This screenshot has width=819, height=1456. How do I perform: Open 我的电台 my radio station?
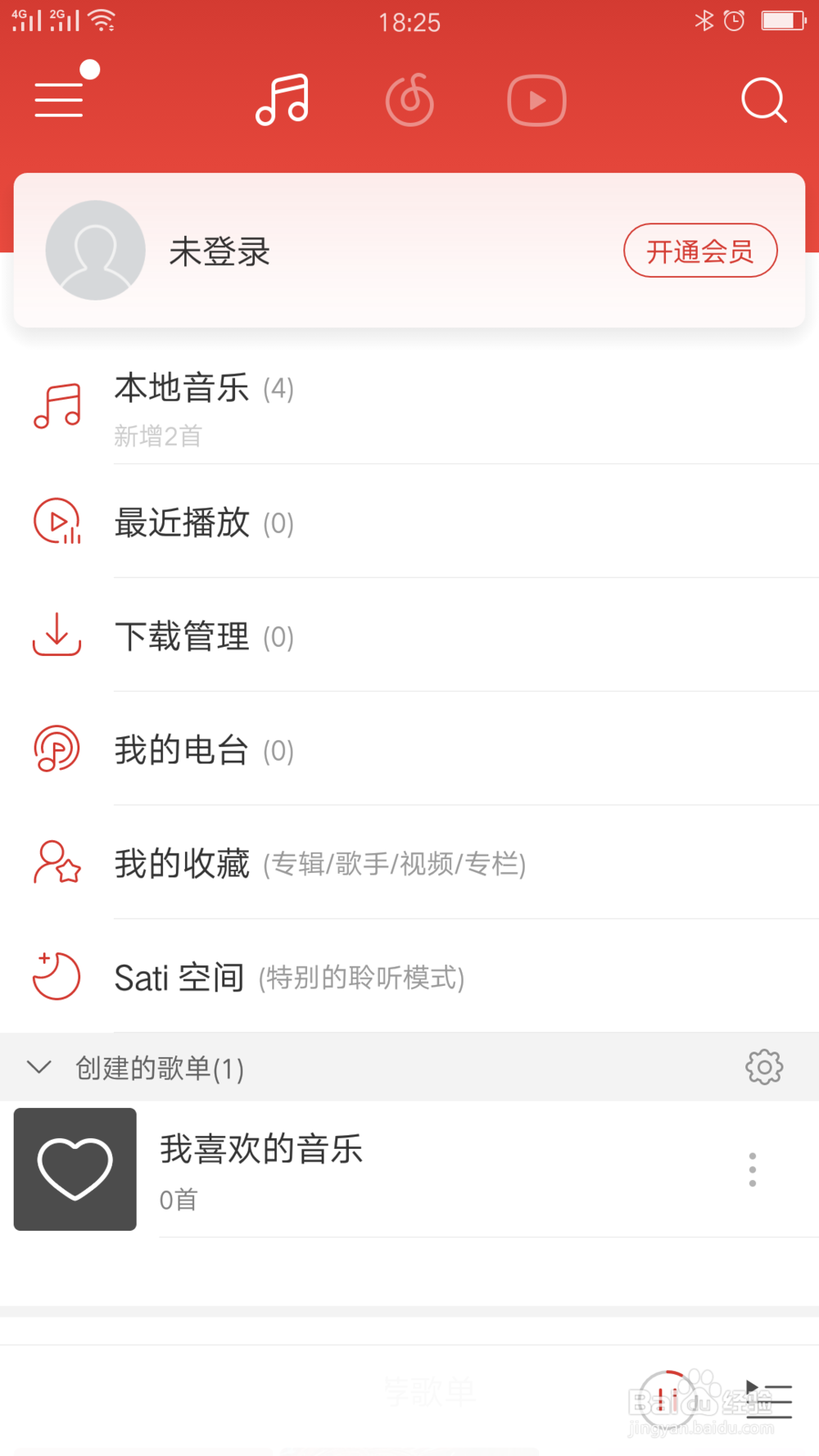coord(181,749)
